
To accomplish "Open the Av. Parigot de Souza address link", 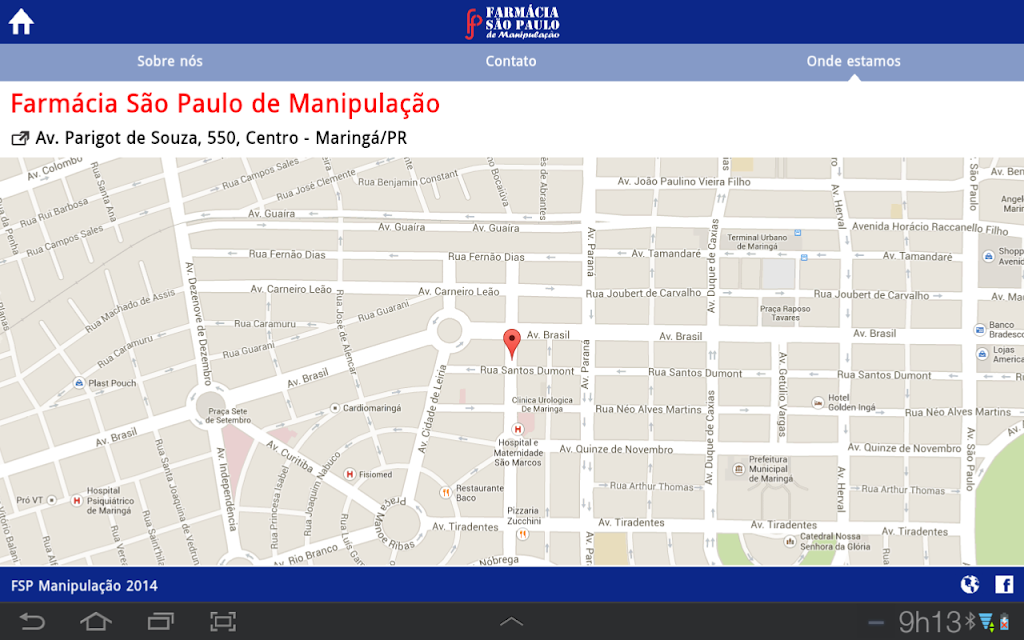I will point(209,138).
